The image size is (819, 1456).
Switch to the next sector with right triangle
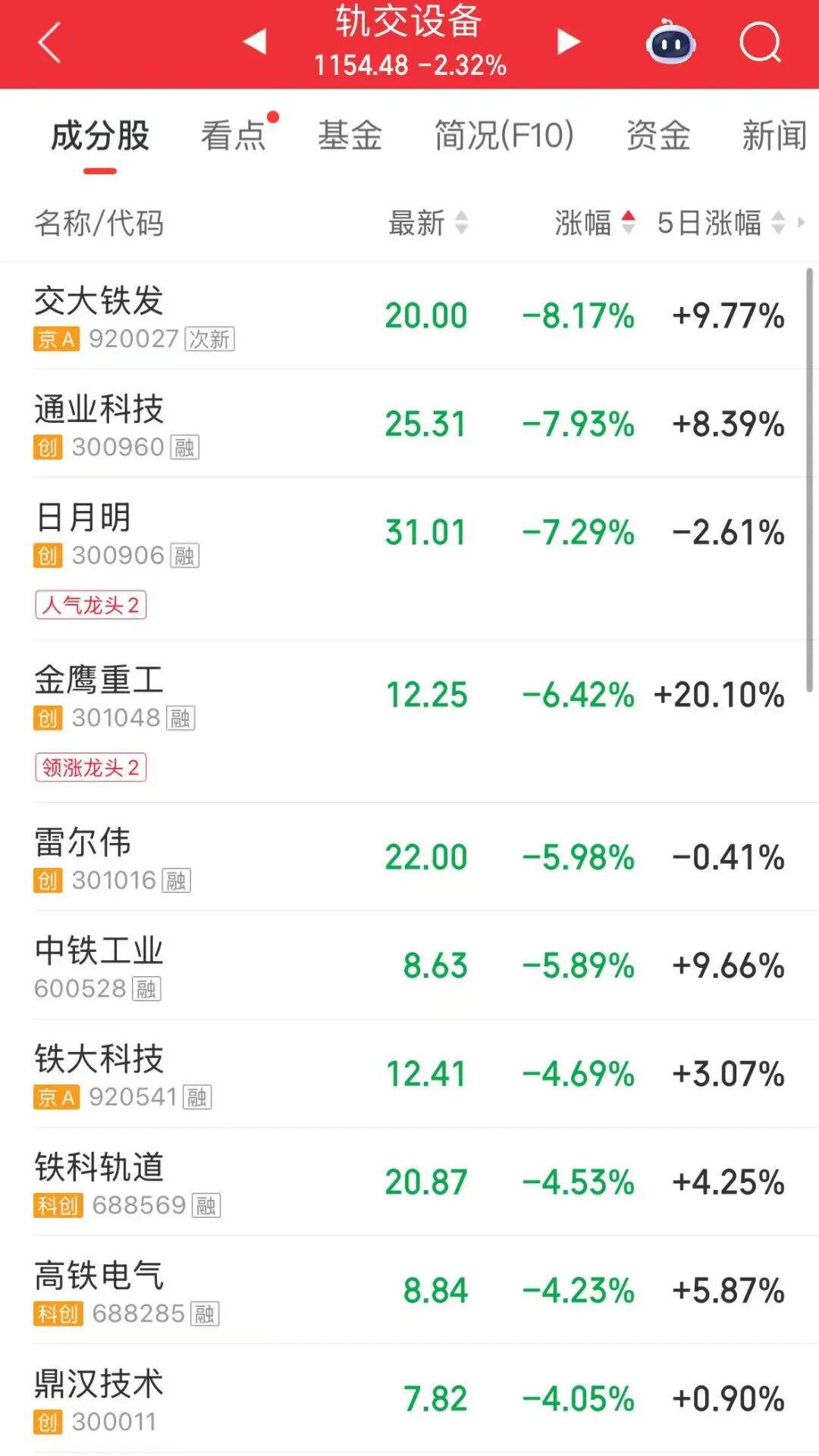568,42
